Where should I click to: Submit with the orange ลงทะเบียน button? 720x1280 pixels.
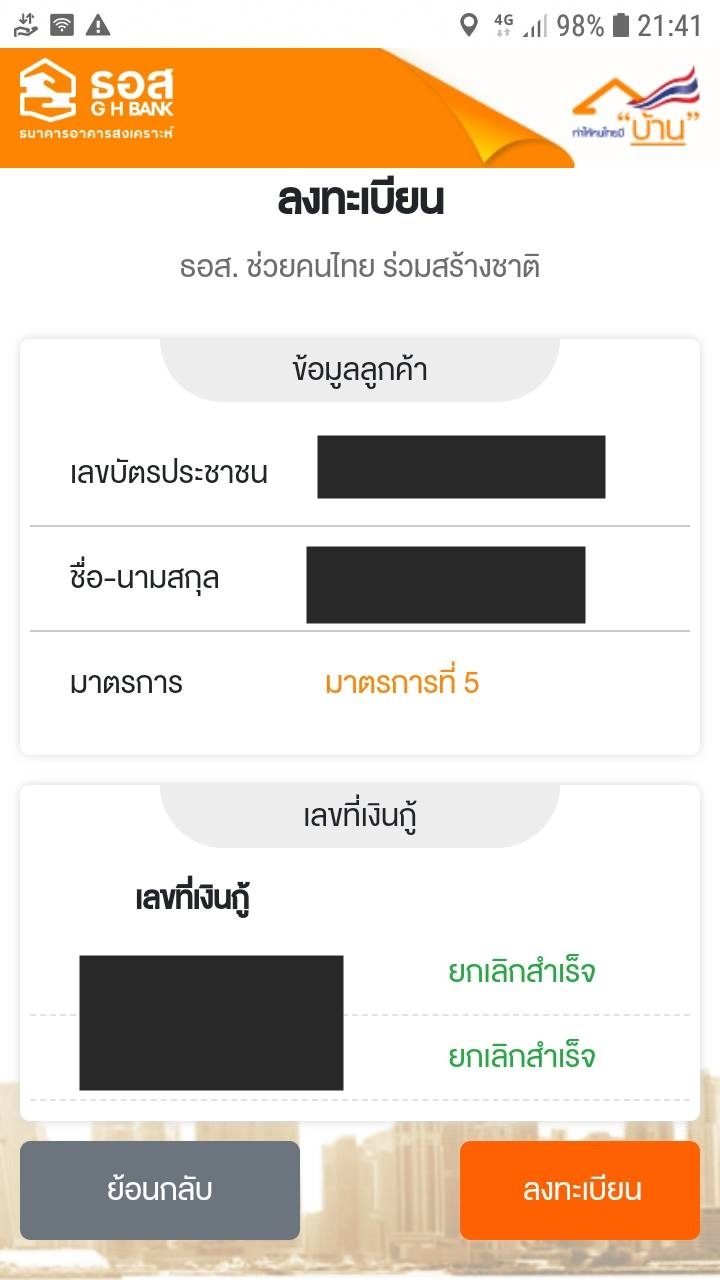(x=580, y=1190)
